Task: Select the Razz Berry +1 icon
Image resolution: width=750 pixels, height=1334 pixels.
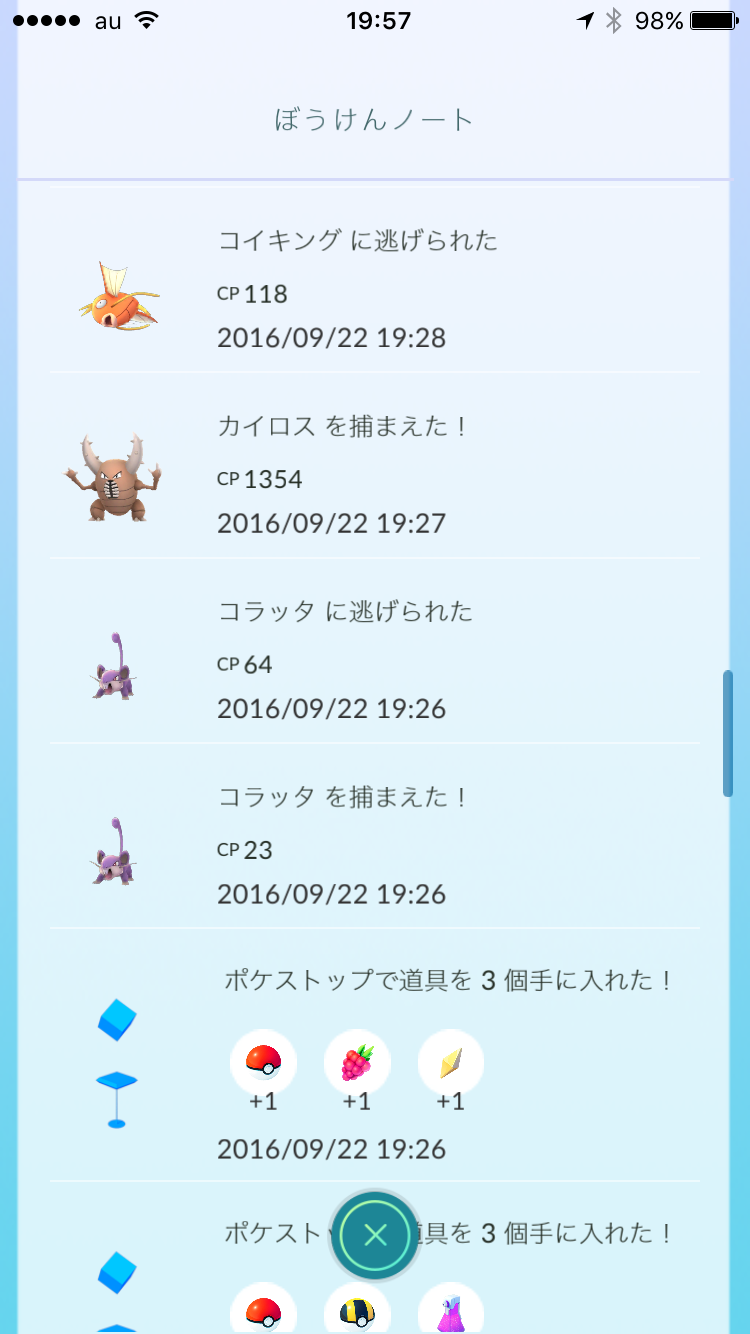Action: [x=356, y=1063]
